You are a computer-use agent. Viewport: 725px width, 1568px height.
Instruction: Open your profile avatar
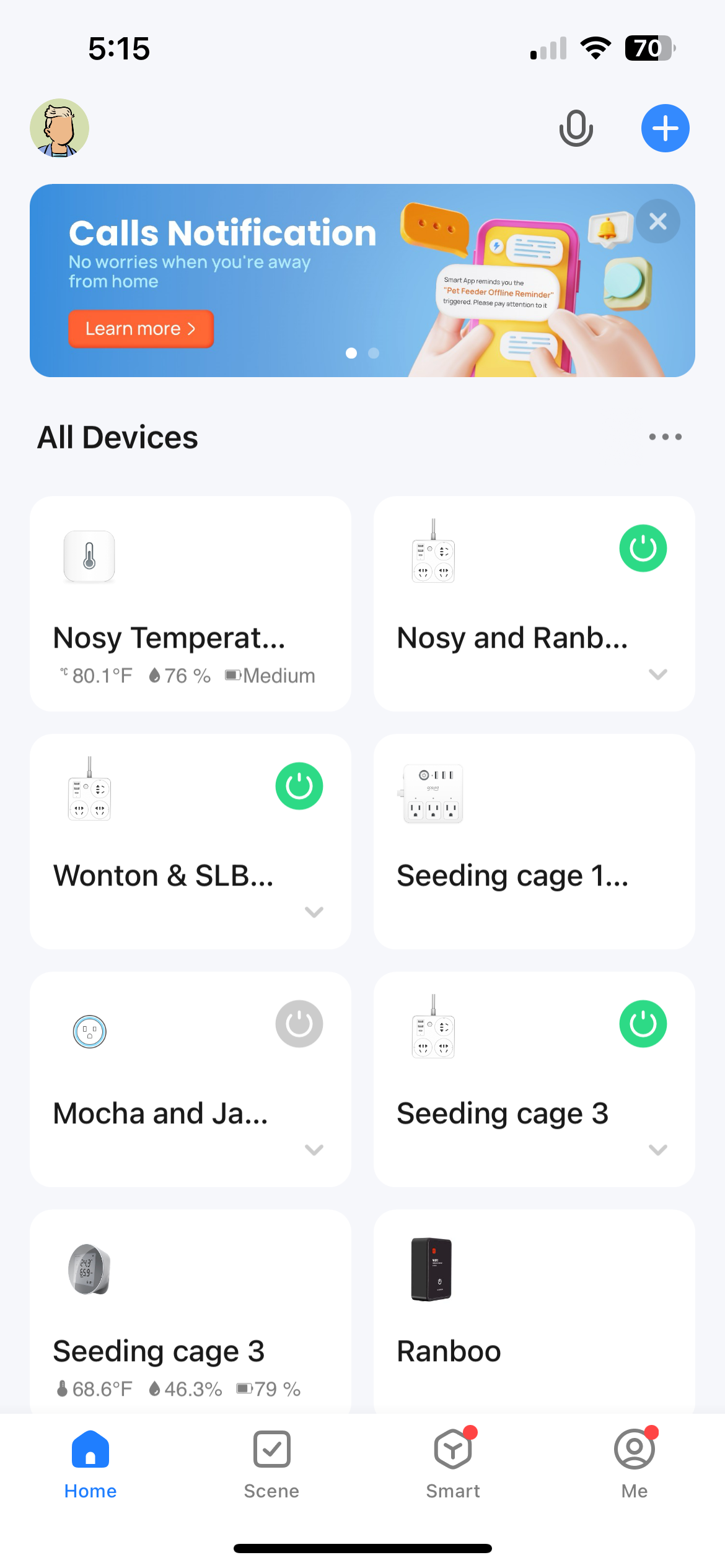pyautogui.click(x=58, y=128)
